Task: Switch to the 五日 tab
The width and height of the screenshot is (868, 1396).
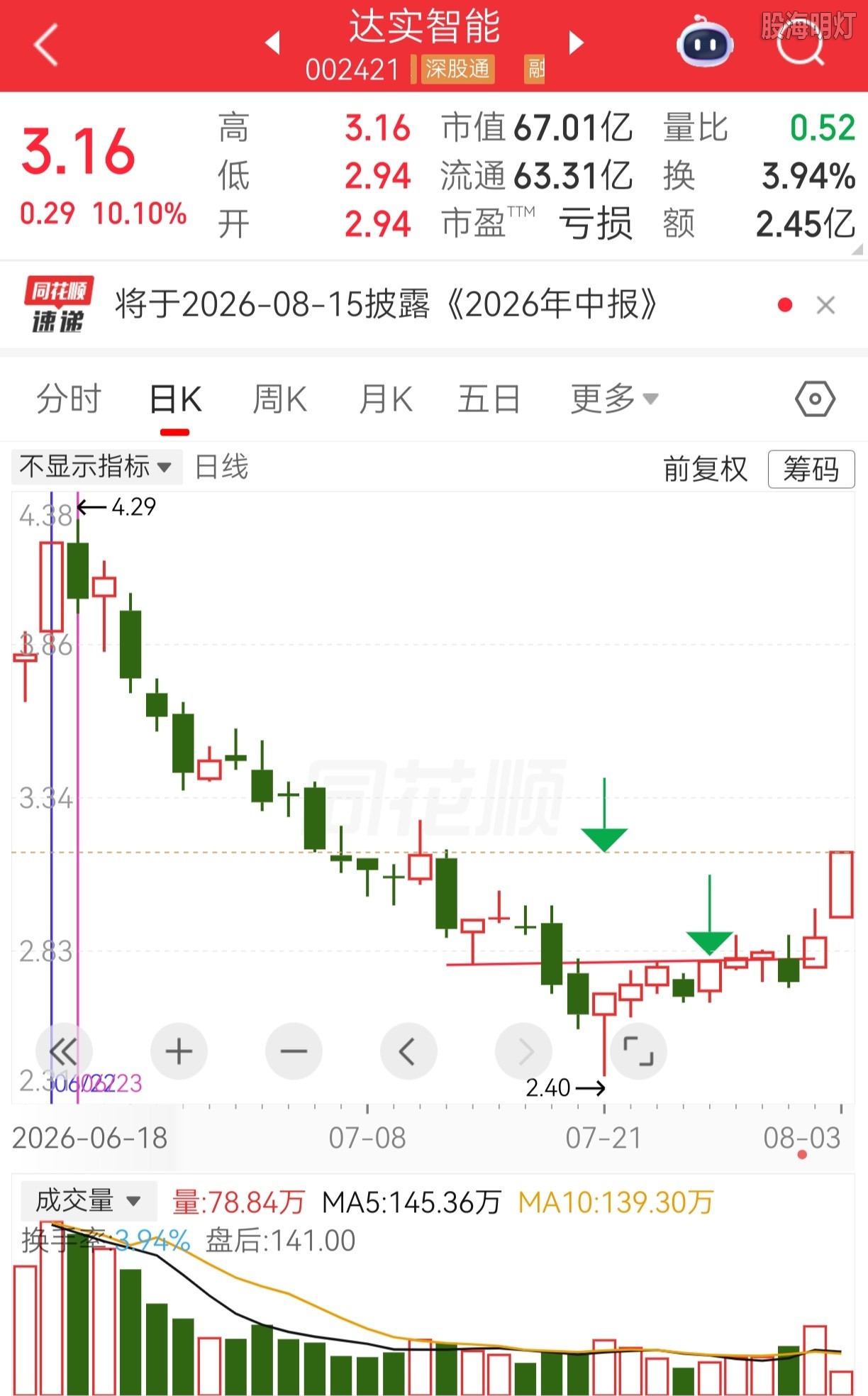Action: [x=489, y=399]
